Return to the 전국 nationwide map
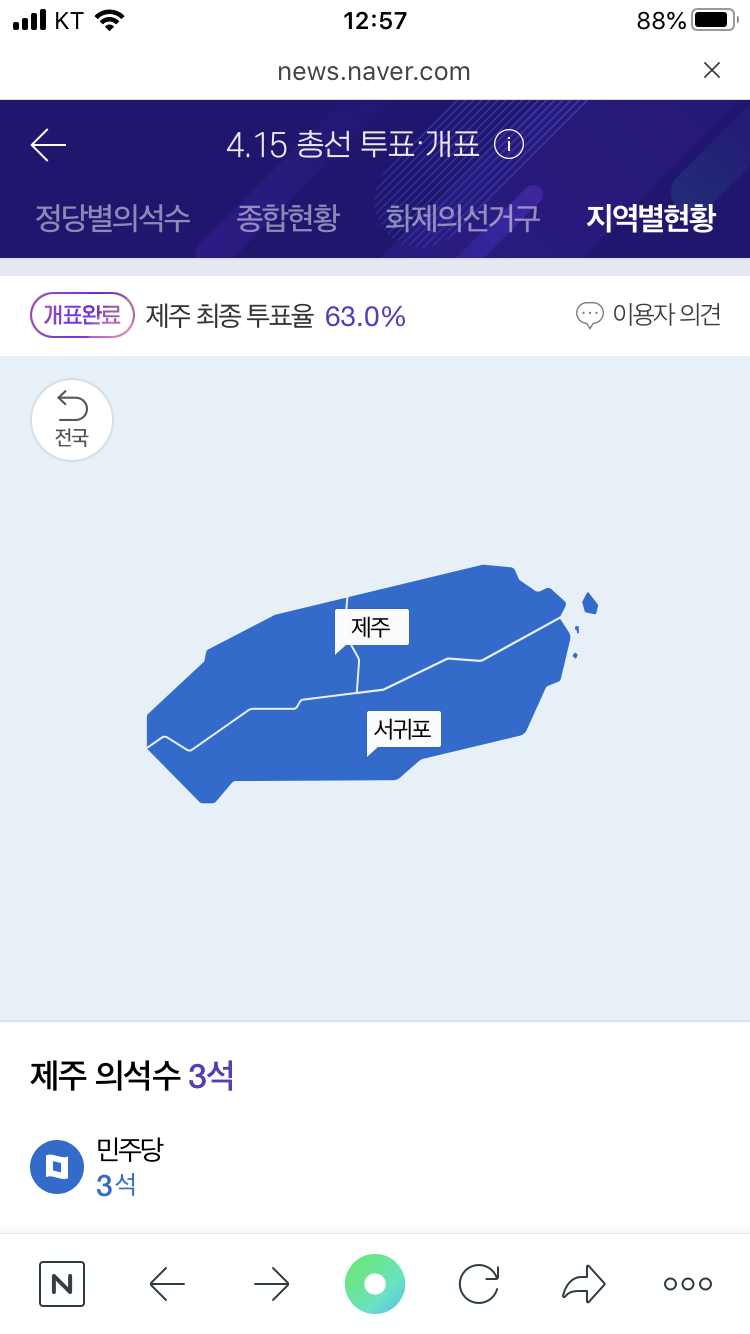750x1334 pixels. (x=72, y=420)
